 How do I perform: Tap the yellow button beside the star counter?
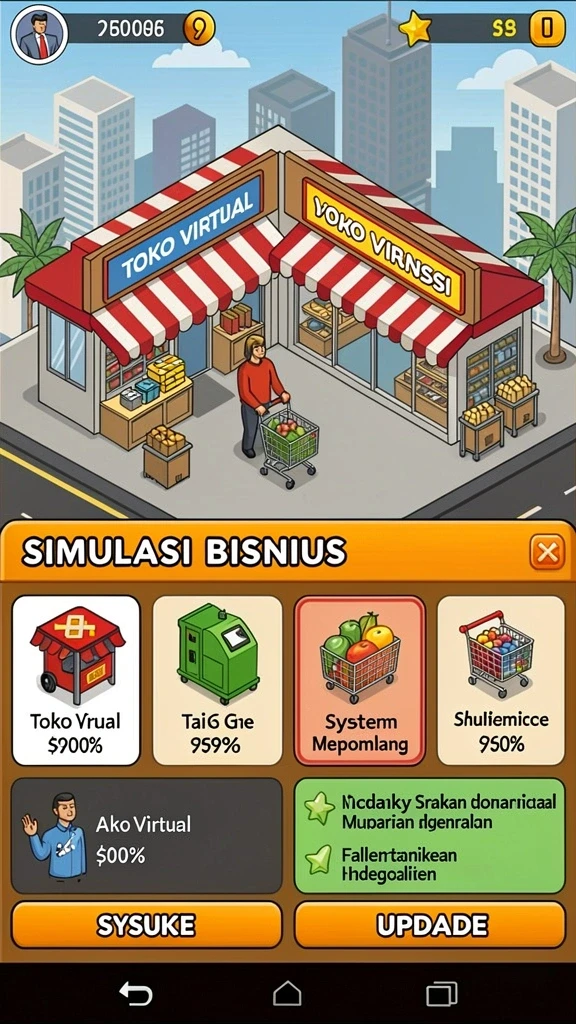546,29
